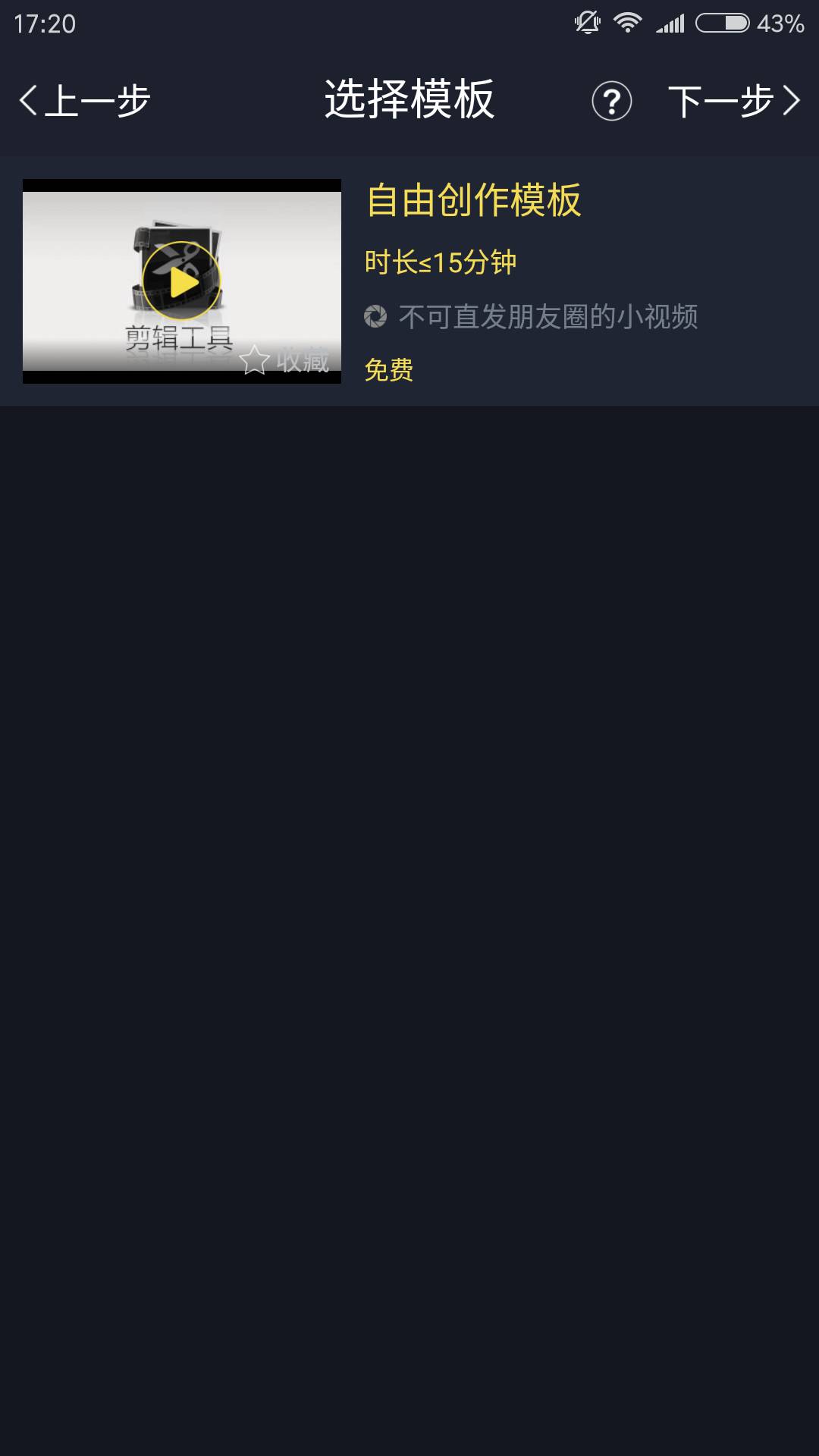Tap the camera aperture icon beside the video note
This screenshot has height=1456, width=819.
coord(376,316)
